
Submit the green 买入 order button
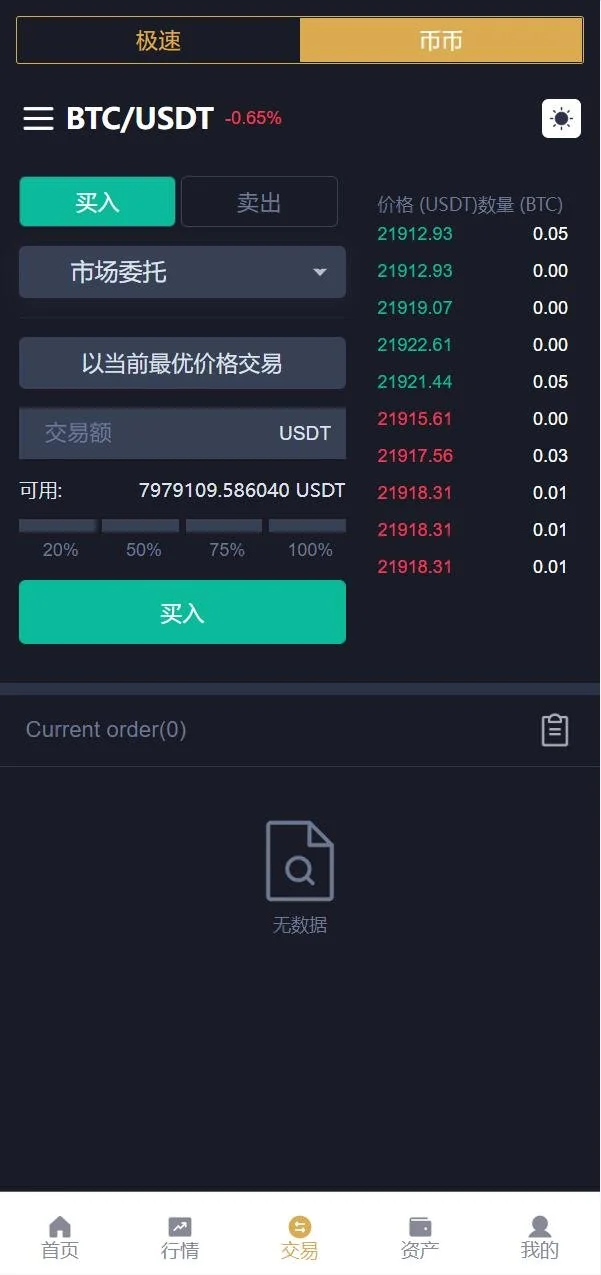(182, 612)
